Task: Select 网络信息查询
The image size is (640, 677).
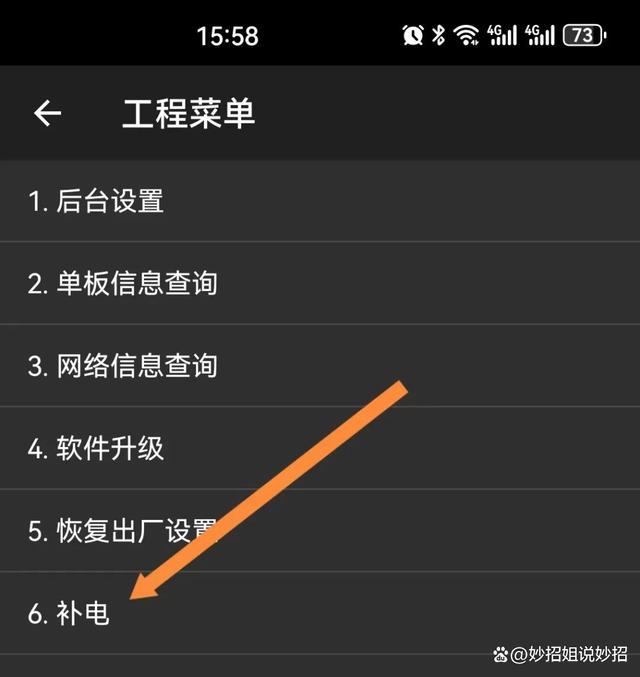Action: click(x=122, y=365)
